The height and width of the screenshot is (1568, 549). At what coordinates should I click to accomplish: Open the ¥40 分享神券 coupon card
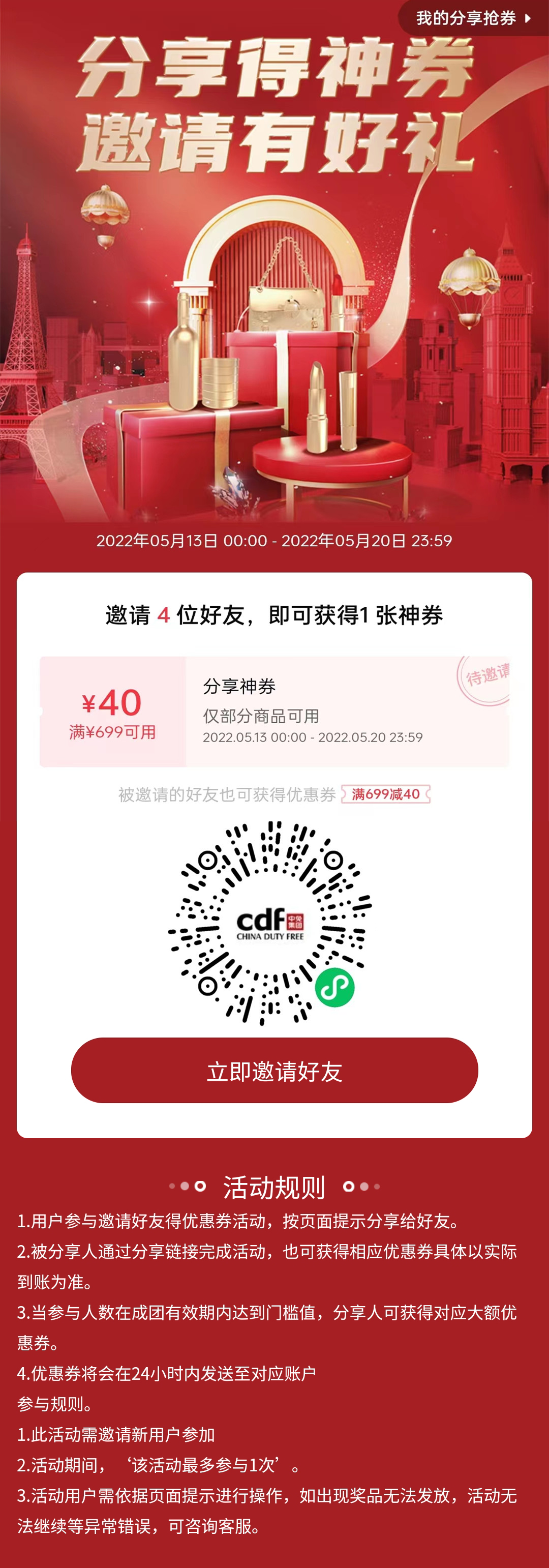coord(274,711)
